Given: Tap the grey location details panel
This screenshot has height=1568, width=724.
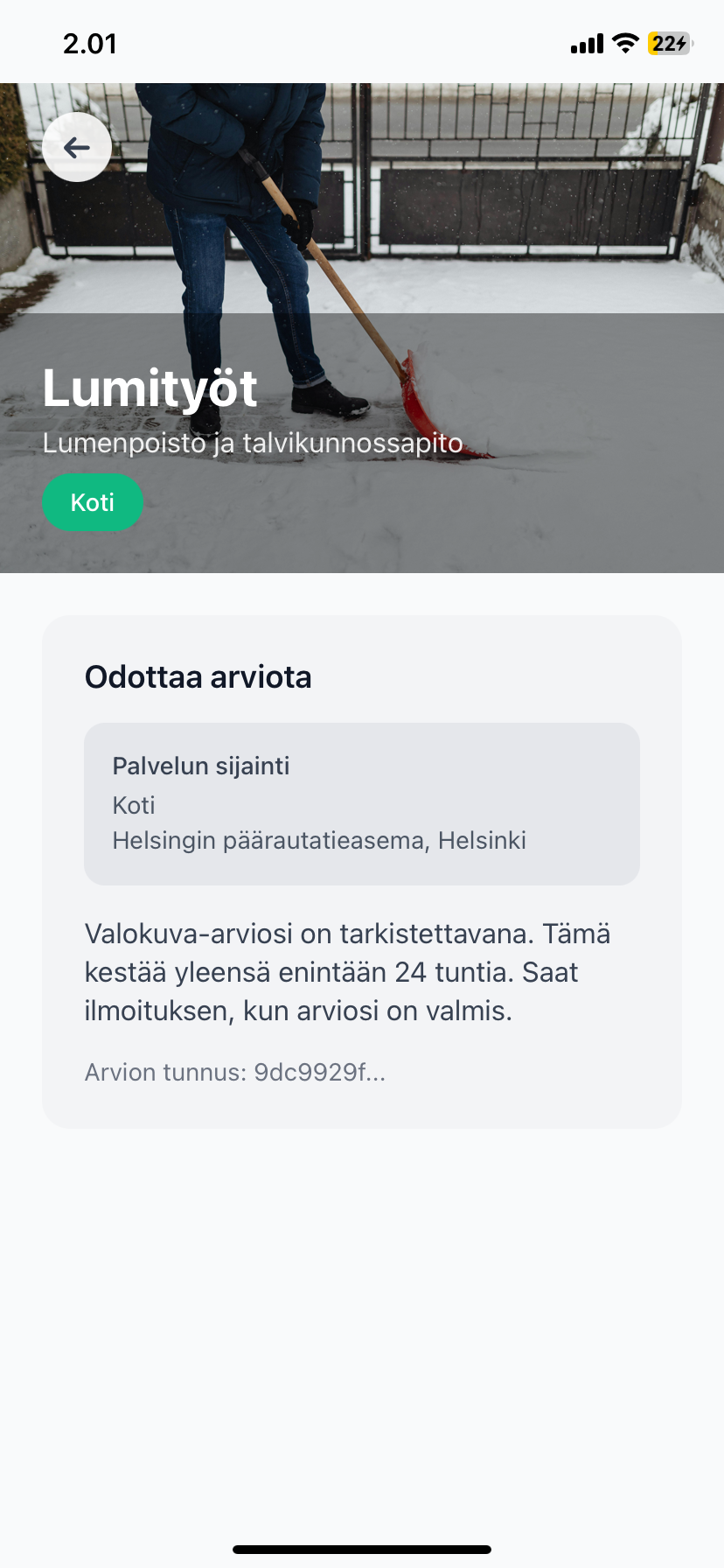Looking at the screenshot, I should point(362,803).
